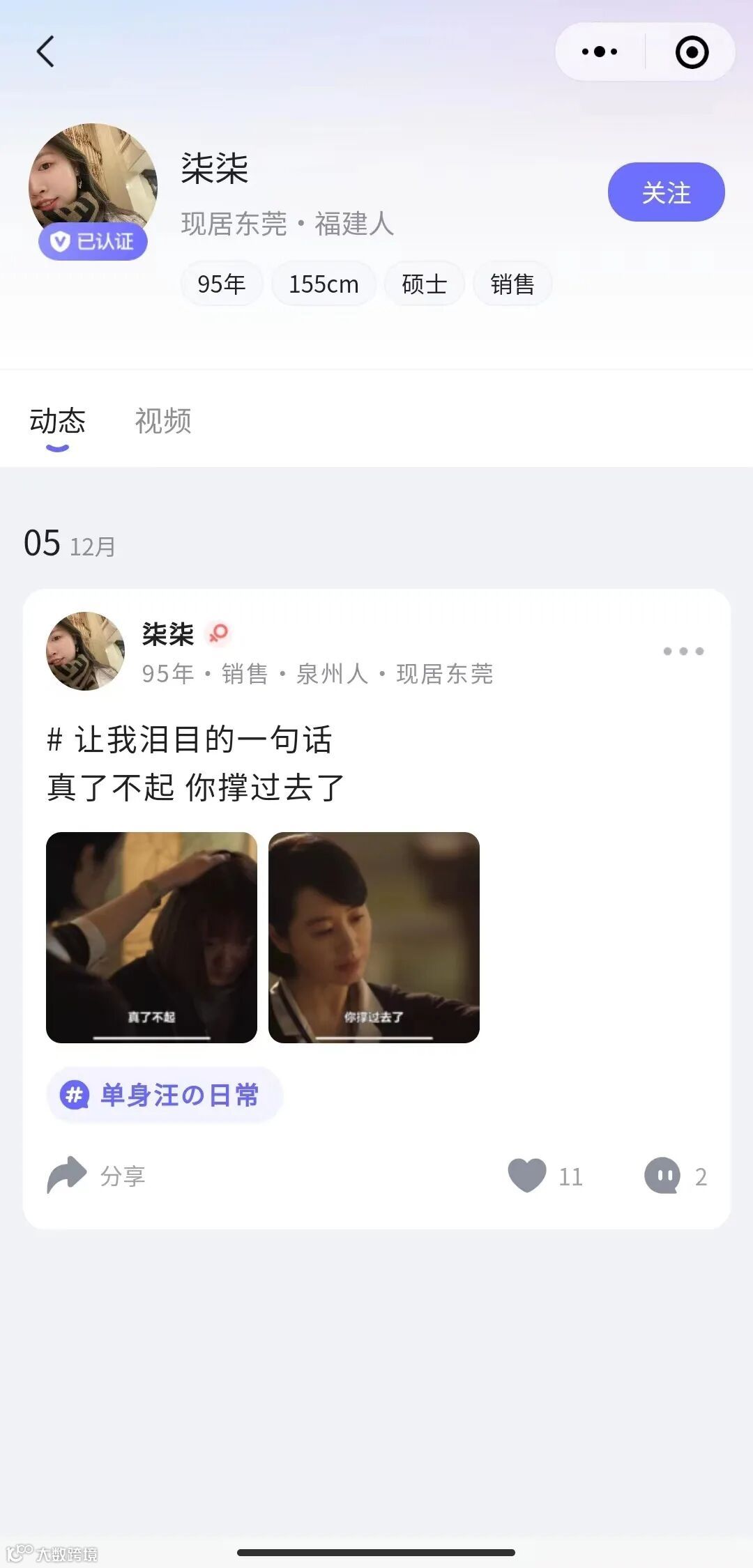
Task: View the 你撑过去了 image in the post
Action: (x=374, y=937)
